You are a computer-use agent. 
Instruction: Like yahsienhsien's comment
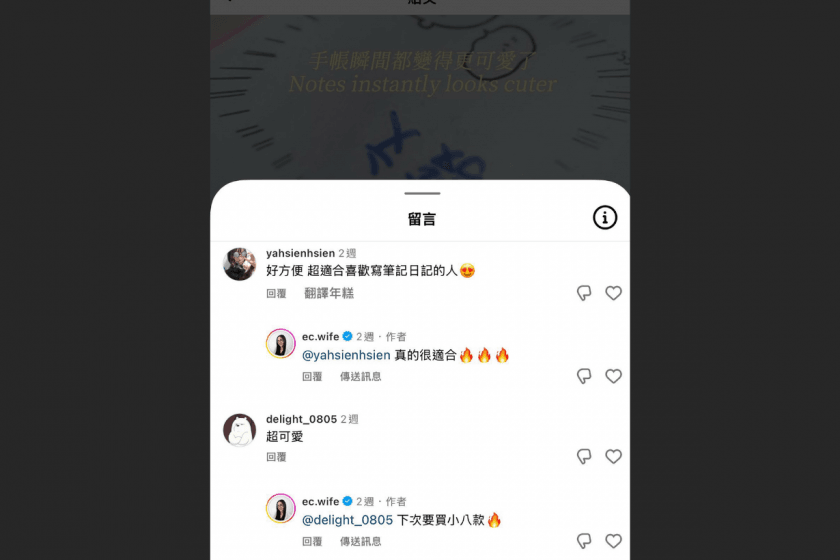(613, 293)
